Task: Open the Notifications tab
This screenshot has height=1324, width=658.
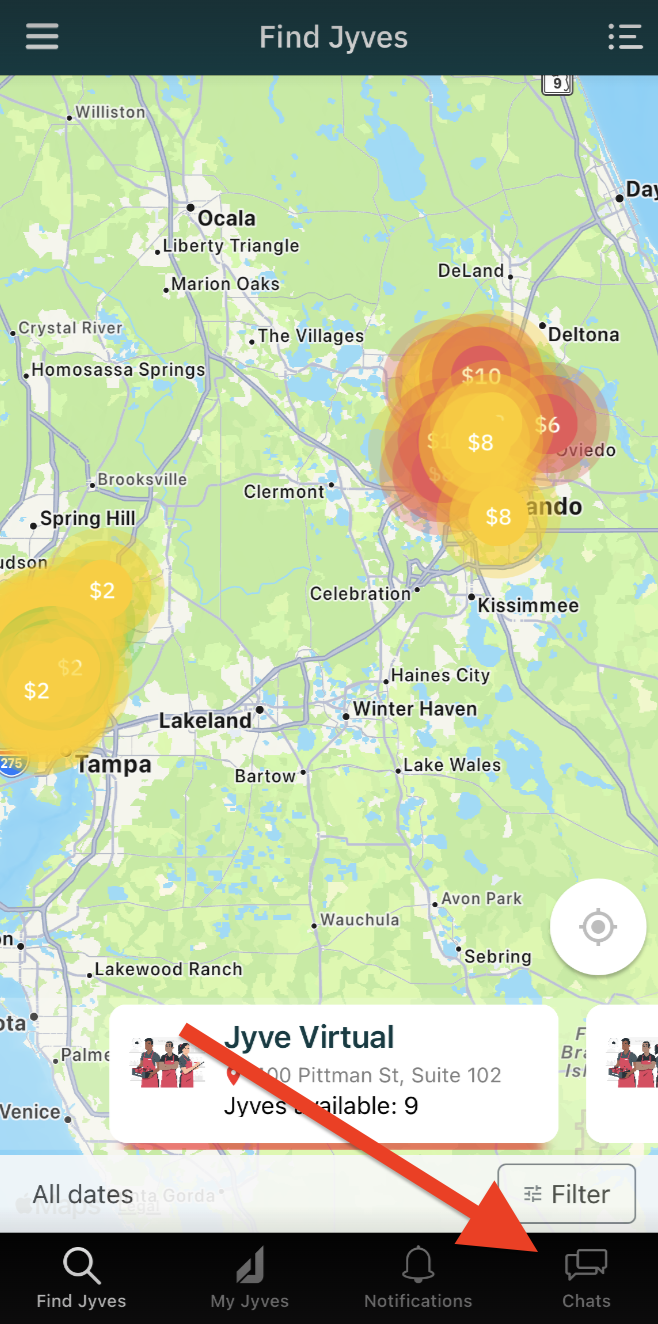Action: click(x=418, y=1279)
